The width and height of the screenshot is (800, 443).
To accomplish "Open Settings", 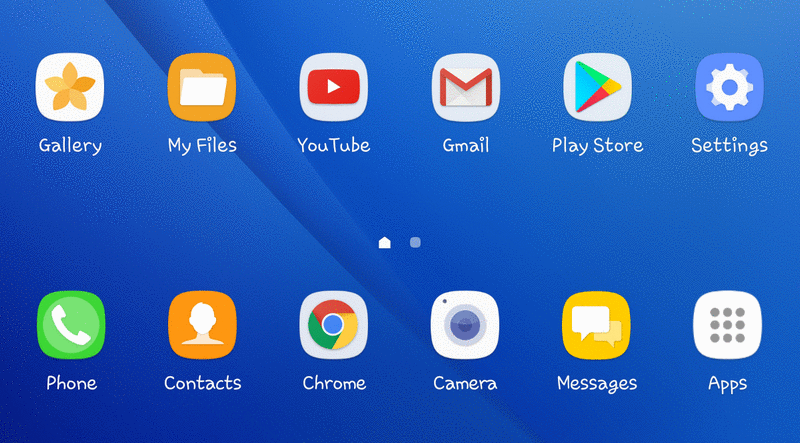I will [x=729, y=86].
